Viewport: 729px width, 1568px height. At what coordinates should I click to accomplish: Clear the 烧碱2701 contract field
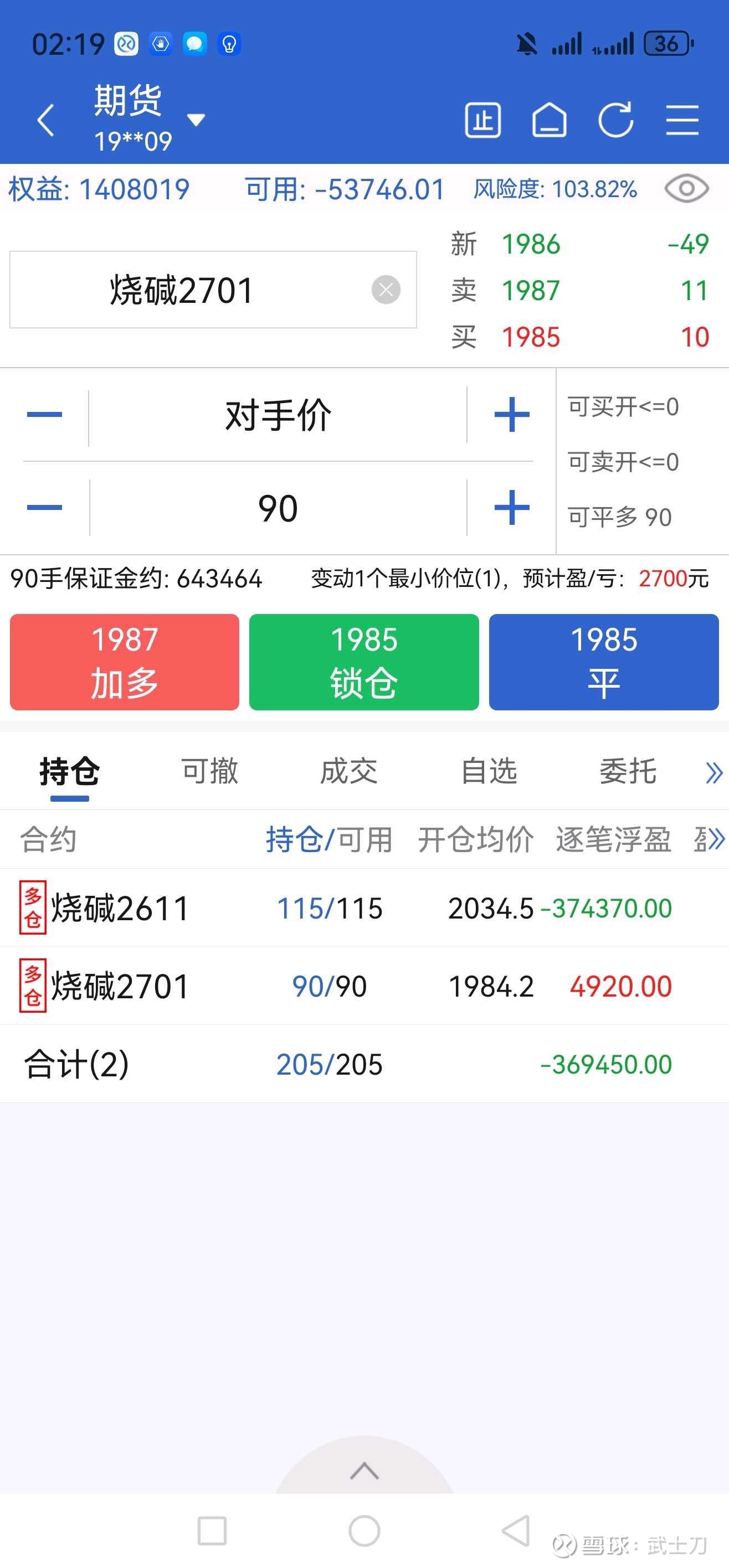pos(386,290)
